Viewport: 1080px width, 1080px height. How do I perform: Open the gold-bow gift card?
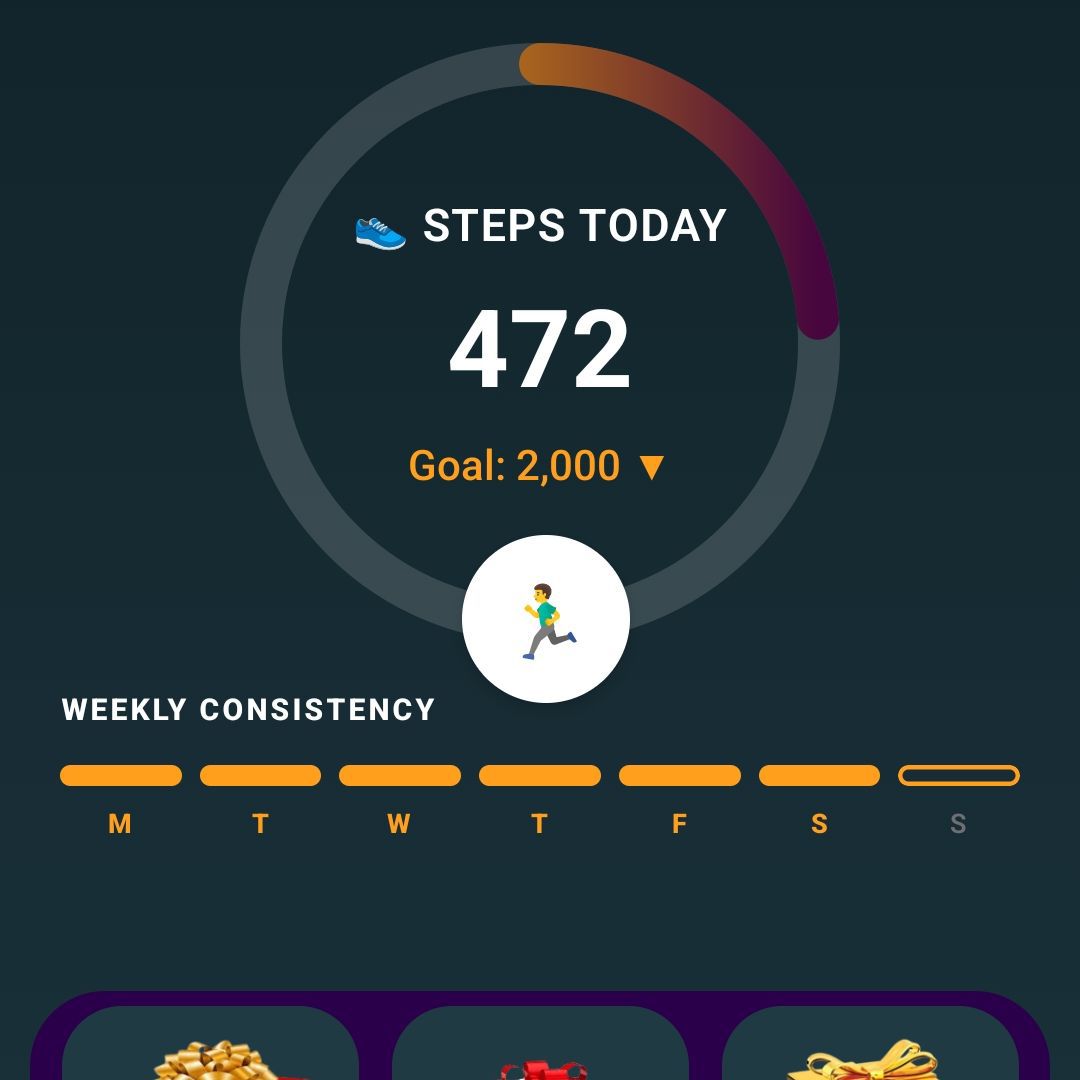pyautogui.click(x=210, y=1043)
